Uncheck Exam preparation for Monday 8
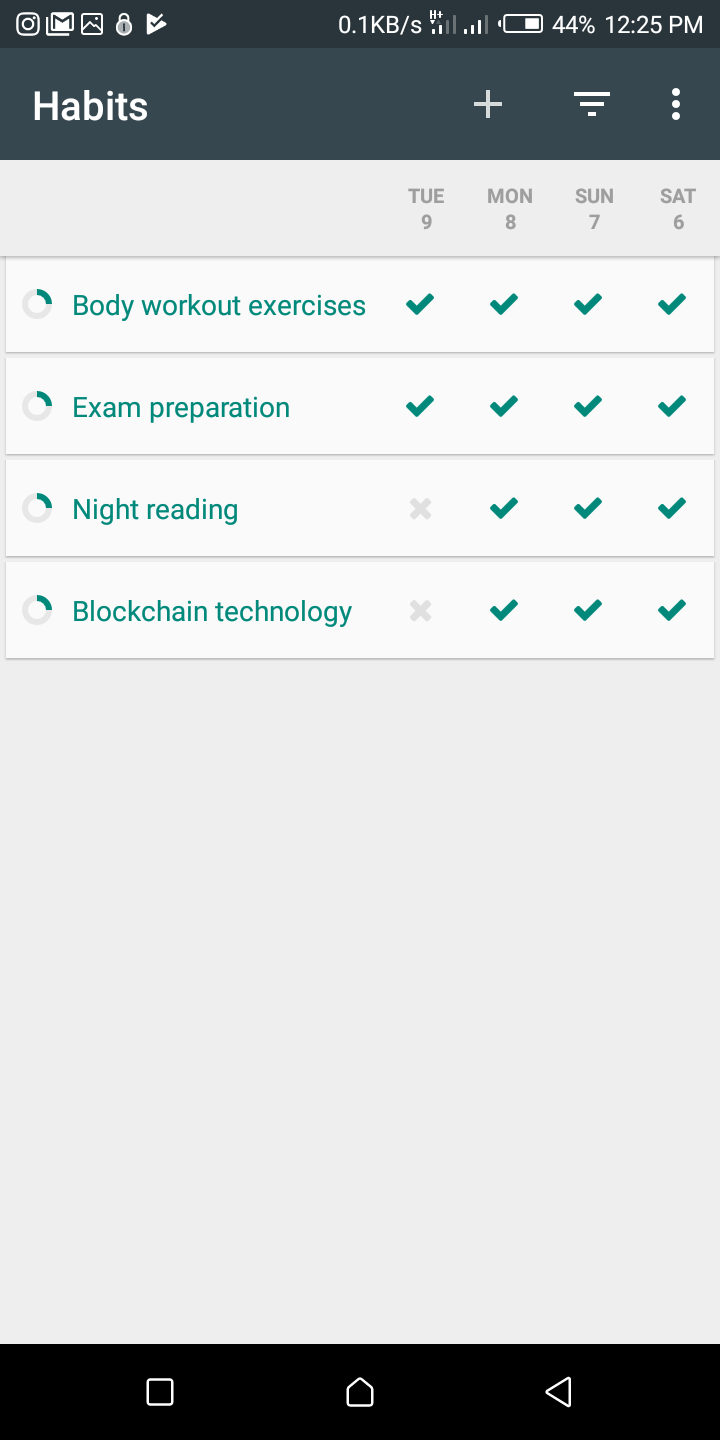Screen dimensions: 720x1440 505,406
